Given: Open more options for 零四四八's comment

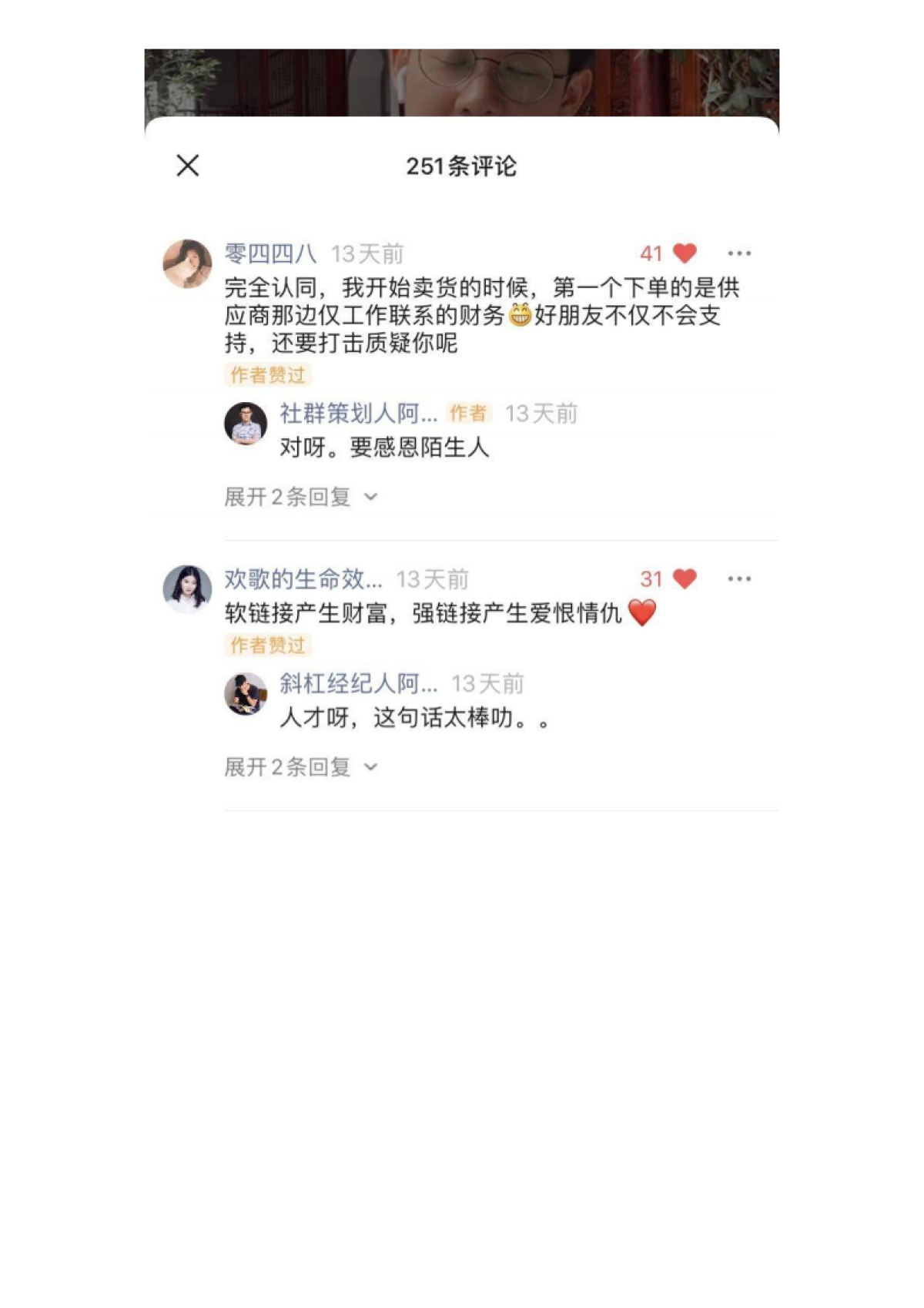Looking at the screenshot, I should [x=740, y=253].
